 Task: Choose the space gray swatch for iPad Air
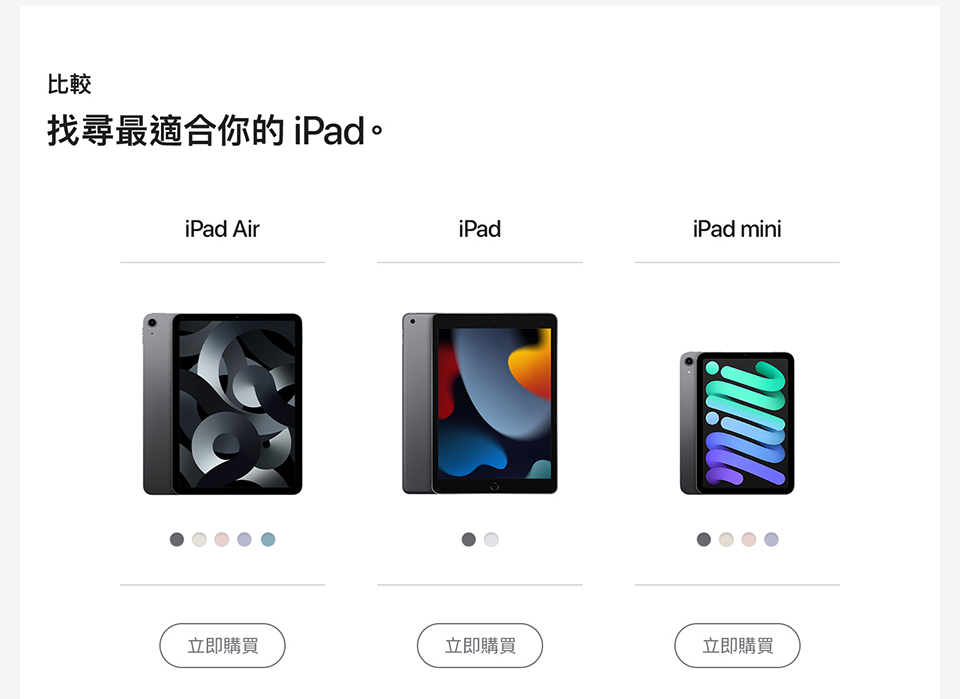177,539
